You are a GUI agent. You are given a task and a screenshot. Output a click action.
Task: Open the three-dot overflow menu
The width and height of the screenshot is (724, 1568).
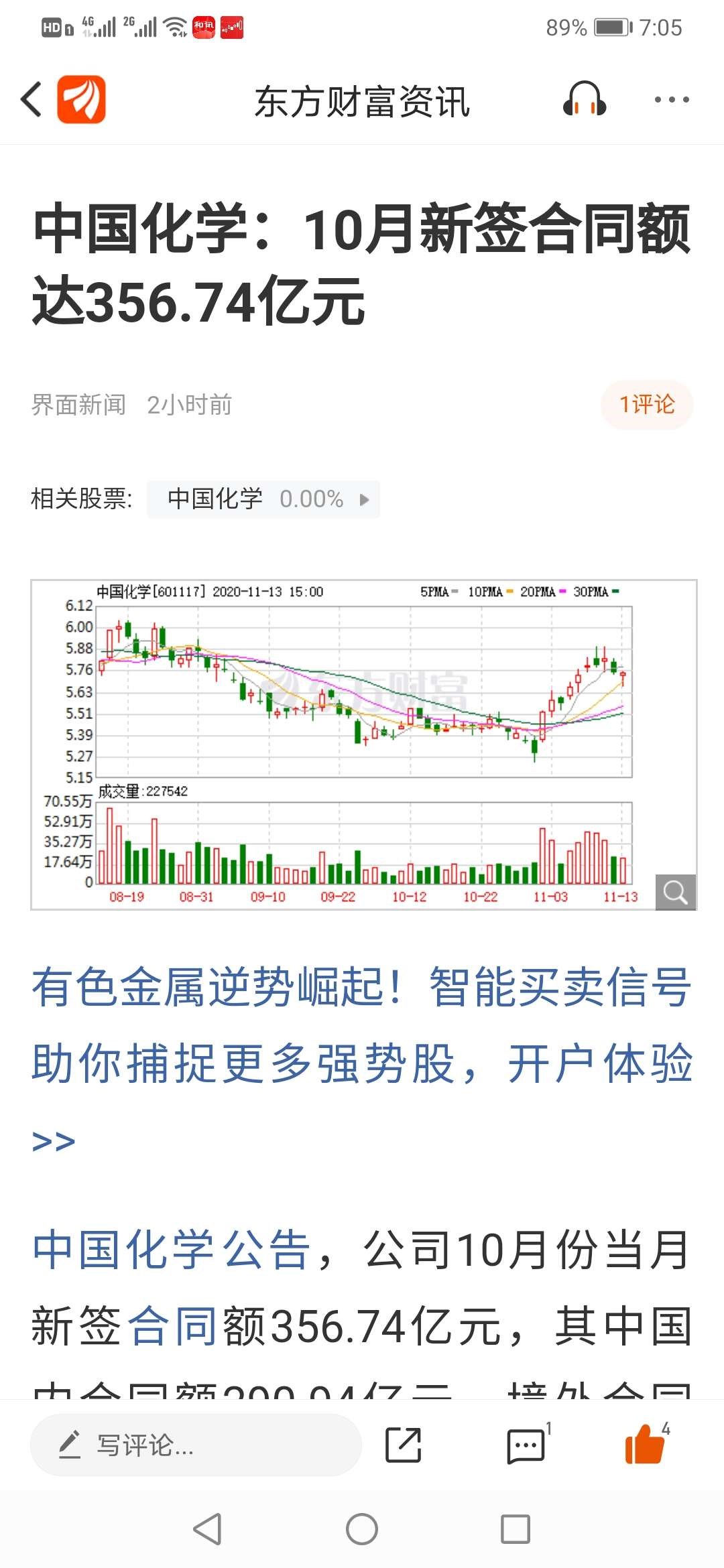click(x=672, y=100)
